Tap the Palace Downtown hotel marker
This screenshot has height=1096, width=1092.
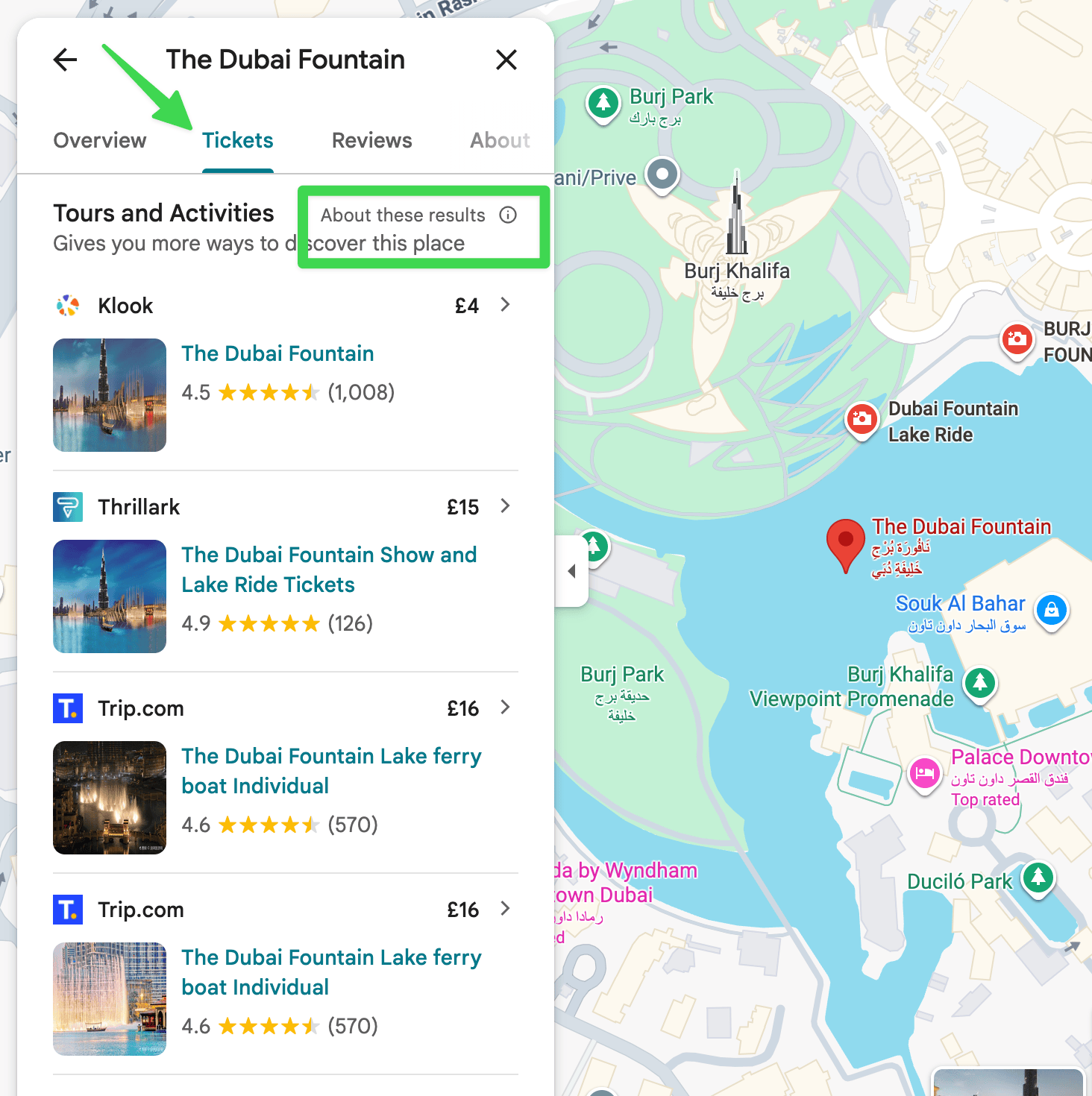click(x=925, y=773)
